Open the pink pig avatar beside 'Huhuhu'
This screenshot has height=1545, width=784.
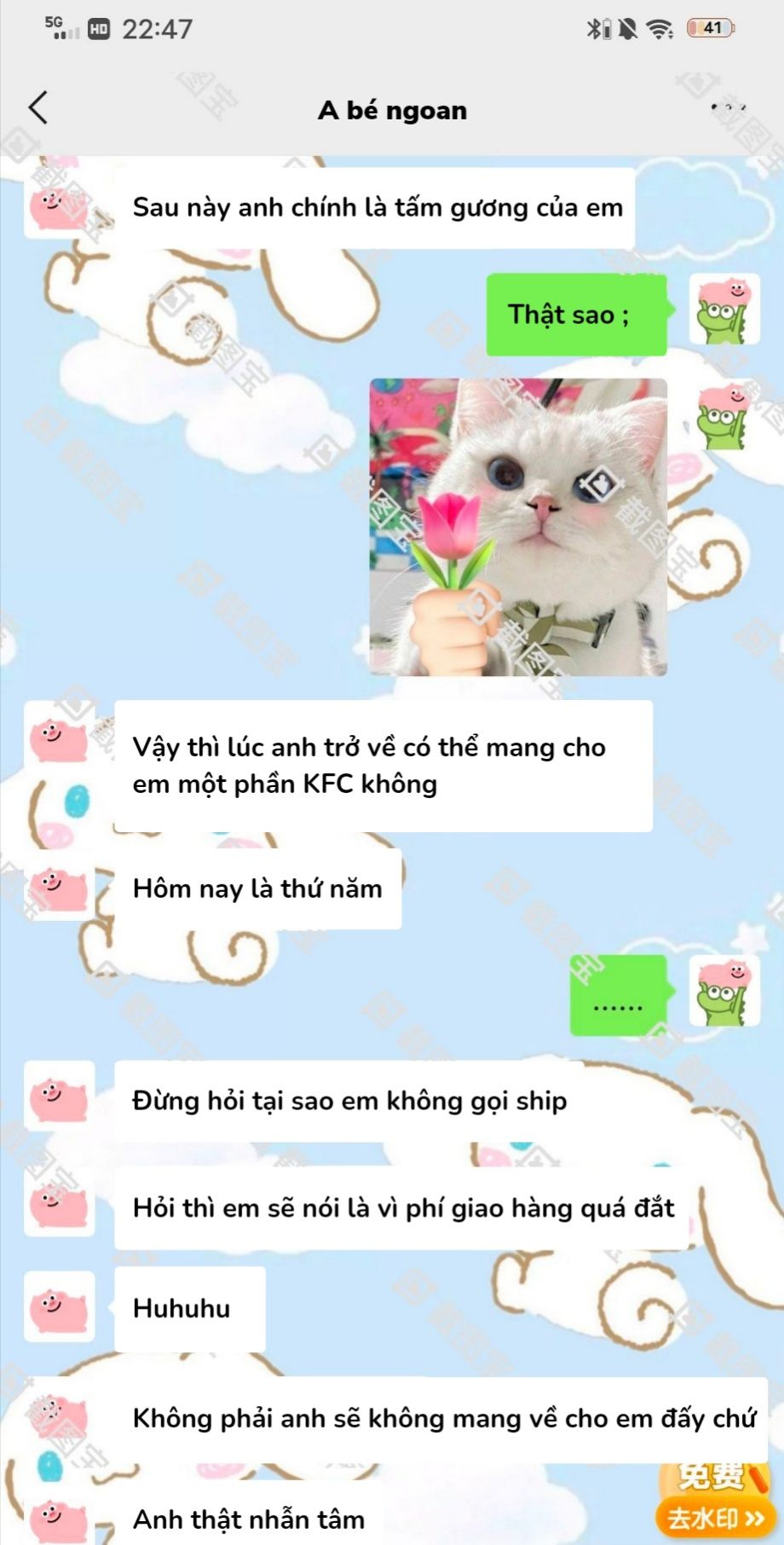[x=59, y=1306]
